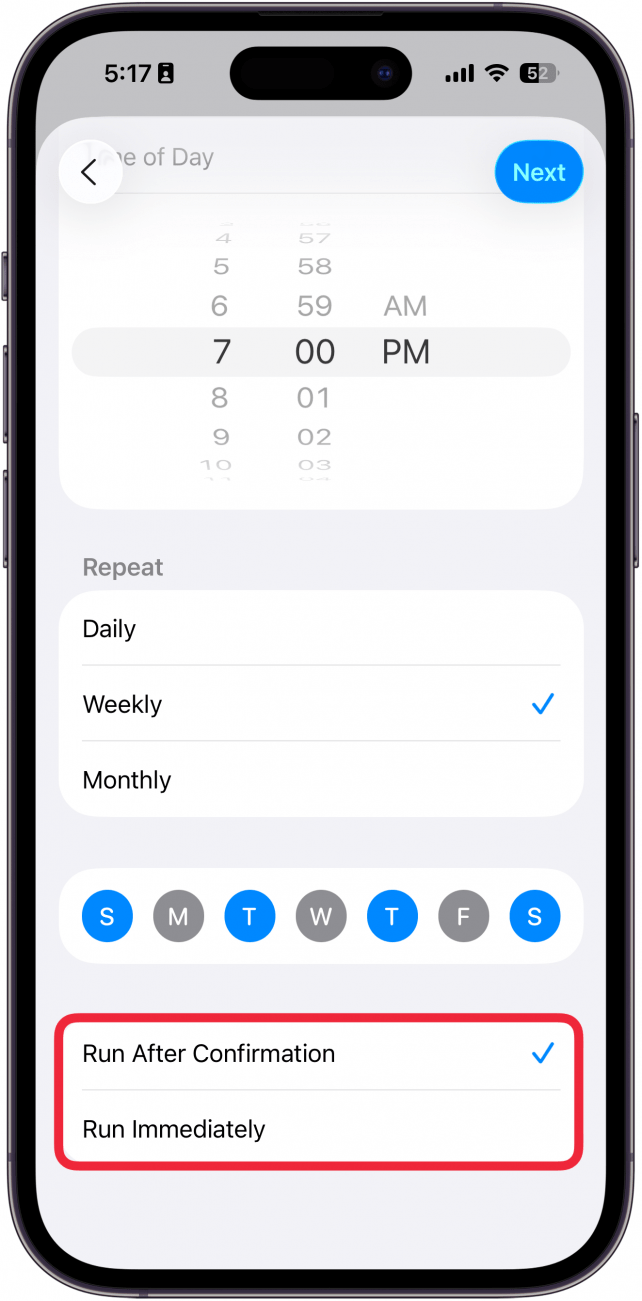Choose Run Immediately
Viewport: 642px width, 1301px height.
click(x=320, y=1129)
